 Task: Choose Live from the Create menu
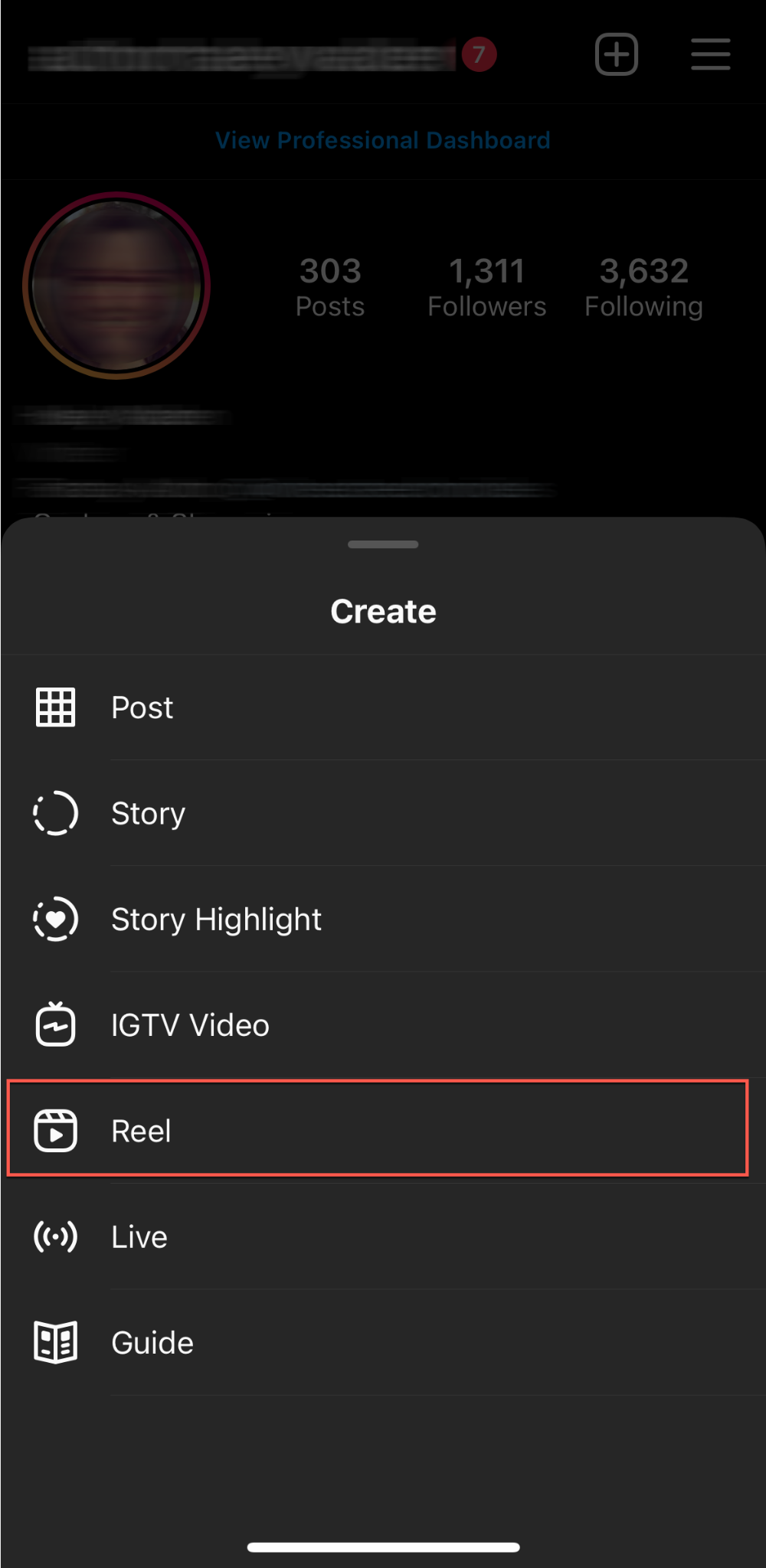[139, 1236]
